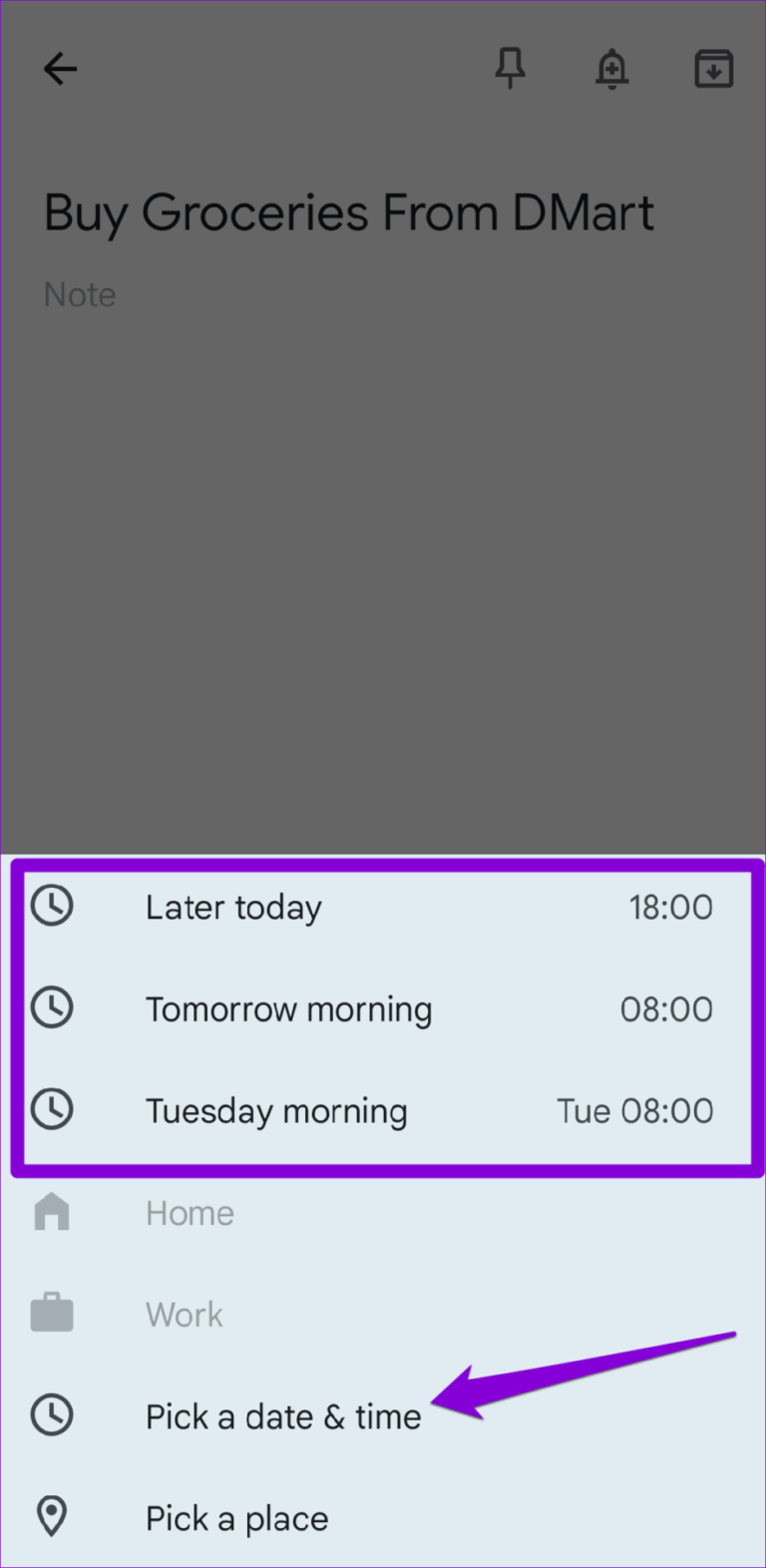
Task: Archive this note
Action: [x=713, y=69]
